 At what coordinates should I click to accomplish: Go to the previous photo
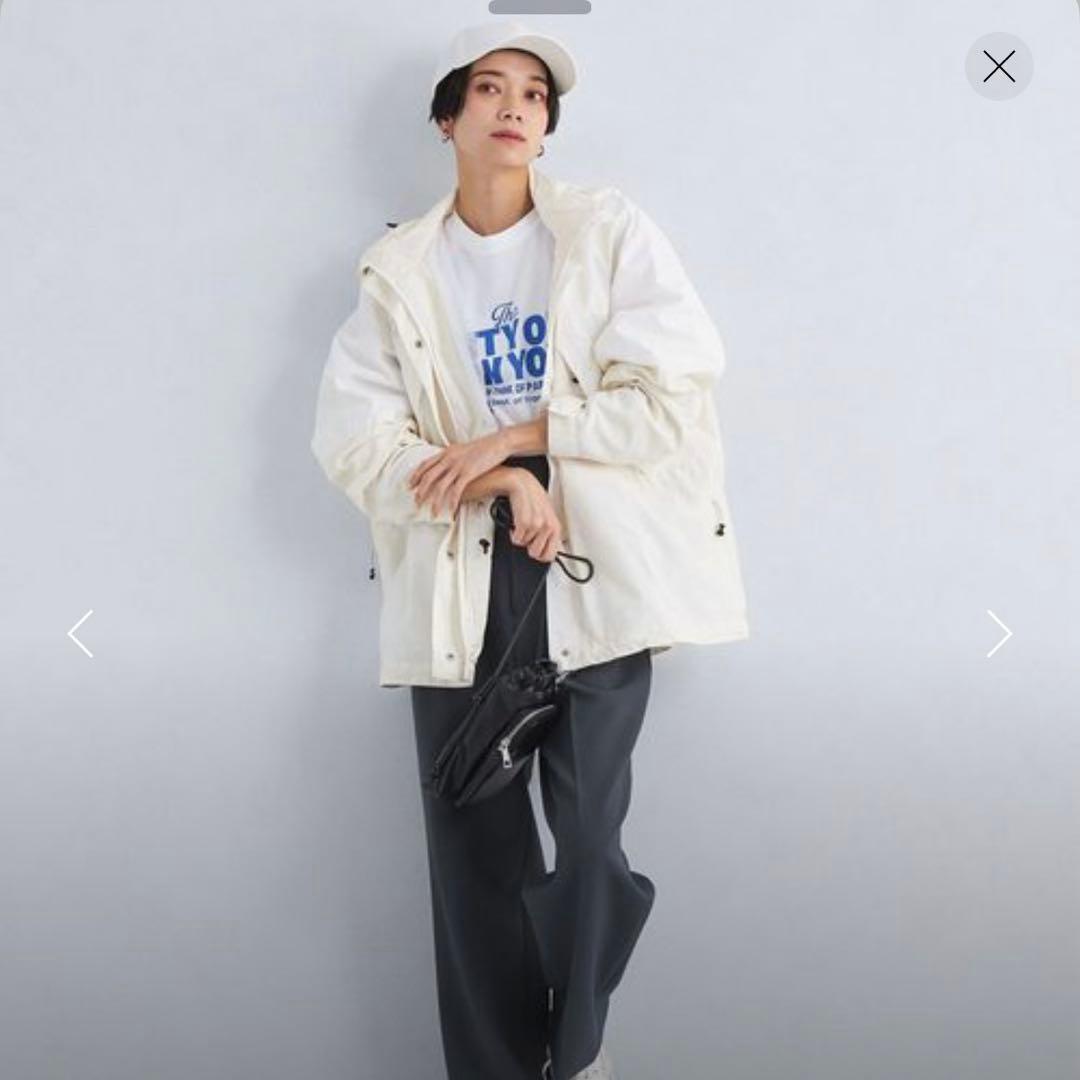point(80,634)
